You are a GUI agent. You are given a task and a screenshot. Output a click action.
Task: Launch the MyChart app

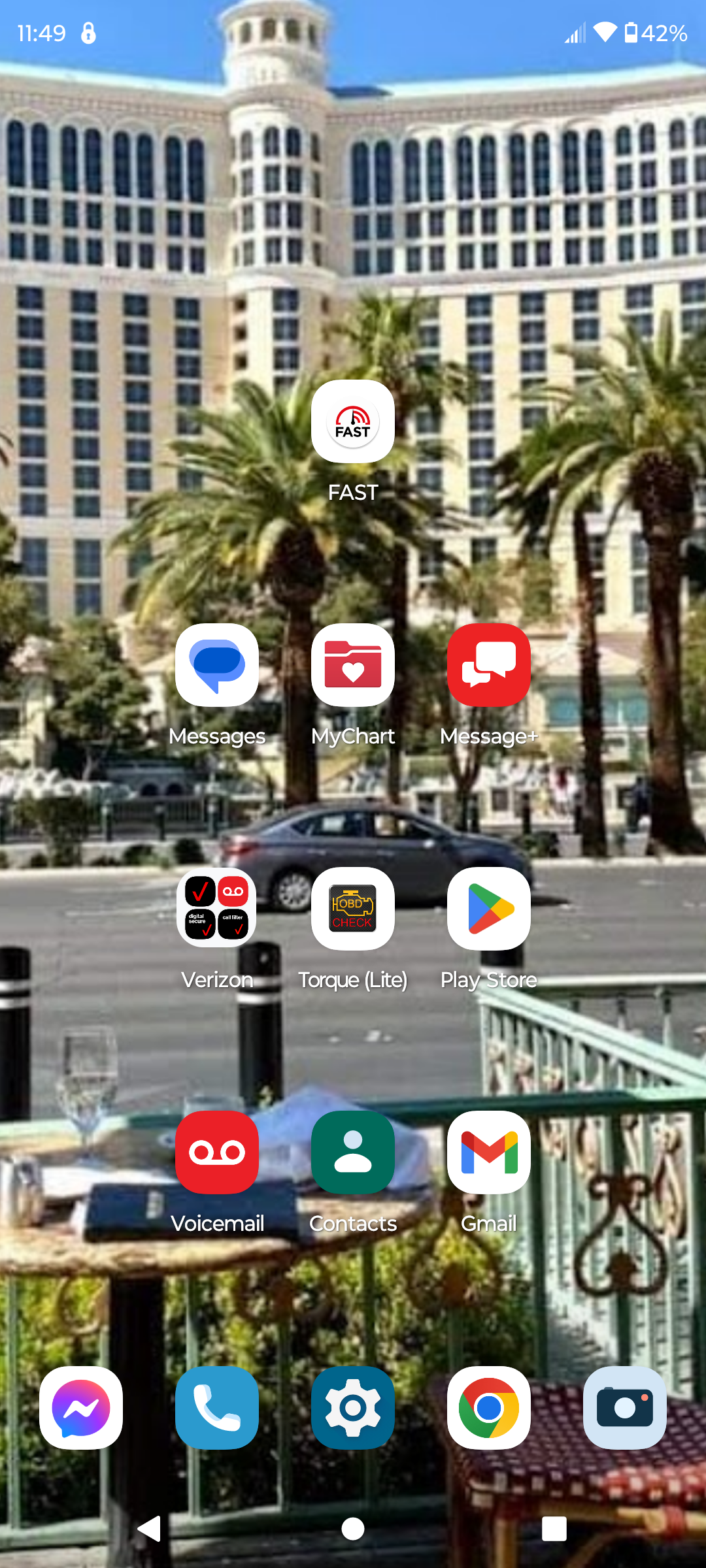pyautogui.click(x=352, y=665)
